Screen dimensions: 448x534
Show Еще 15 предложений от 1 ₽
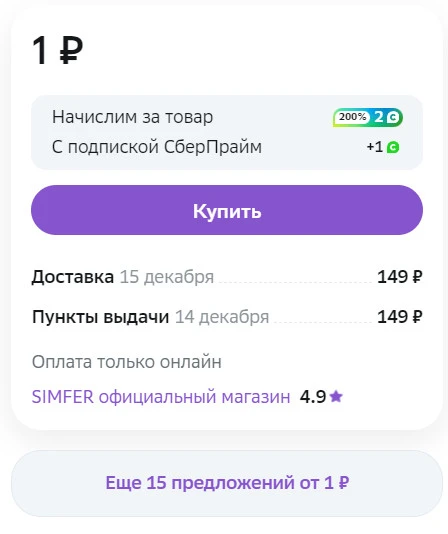coord(227,483)
